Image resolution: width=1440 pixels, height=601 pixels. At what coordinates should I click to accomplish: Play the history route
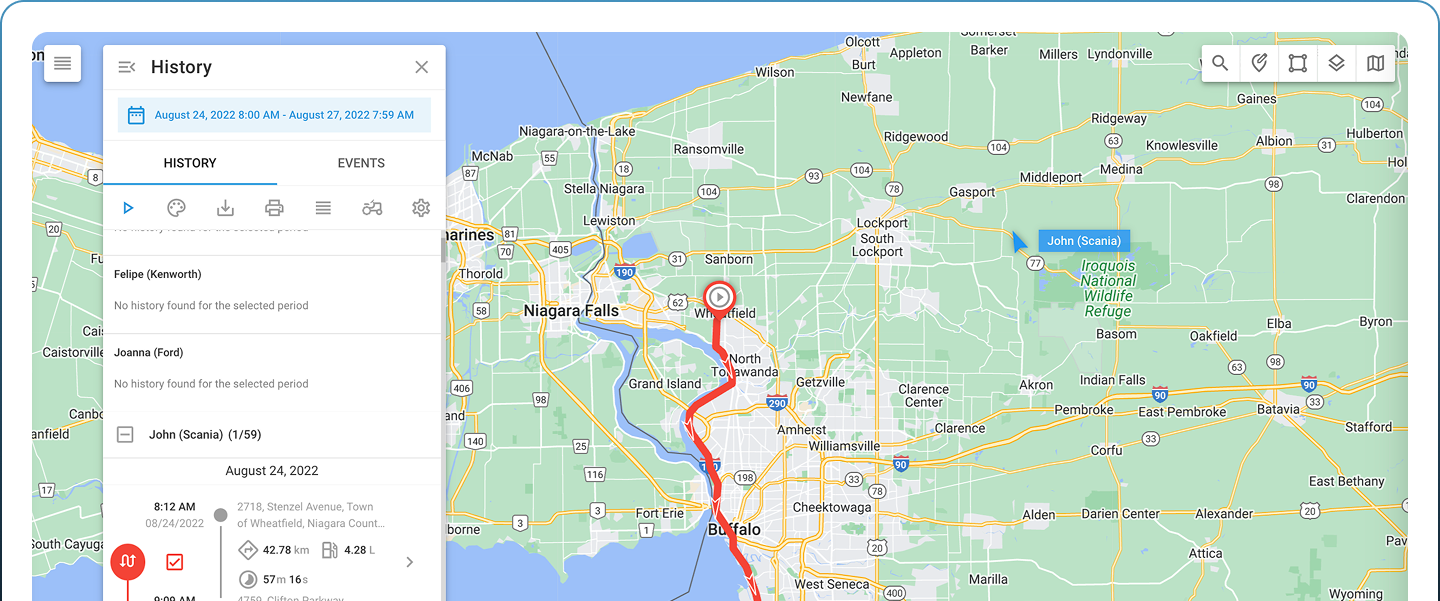(x=128, y=208)
